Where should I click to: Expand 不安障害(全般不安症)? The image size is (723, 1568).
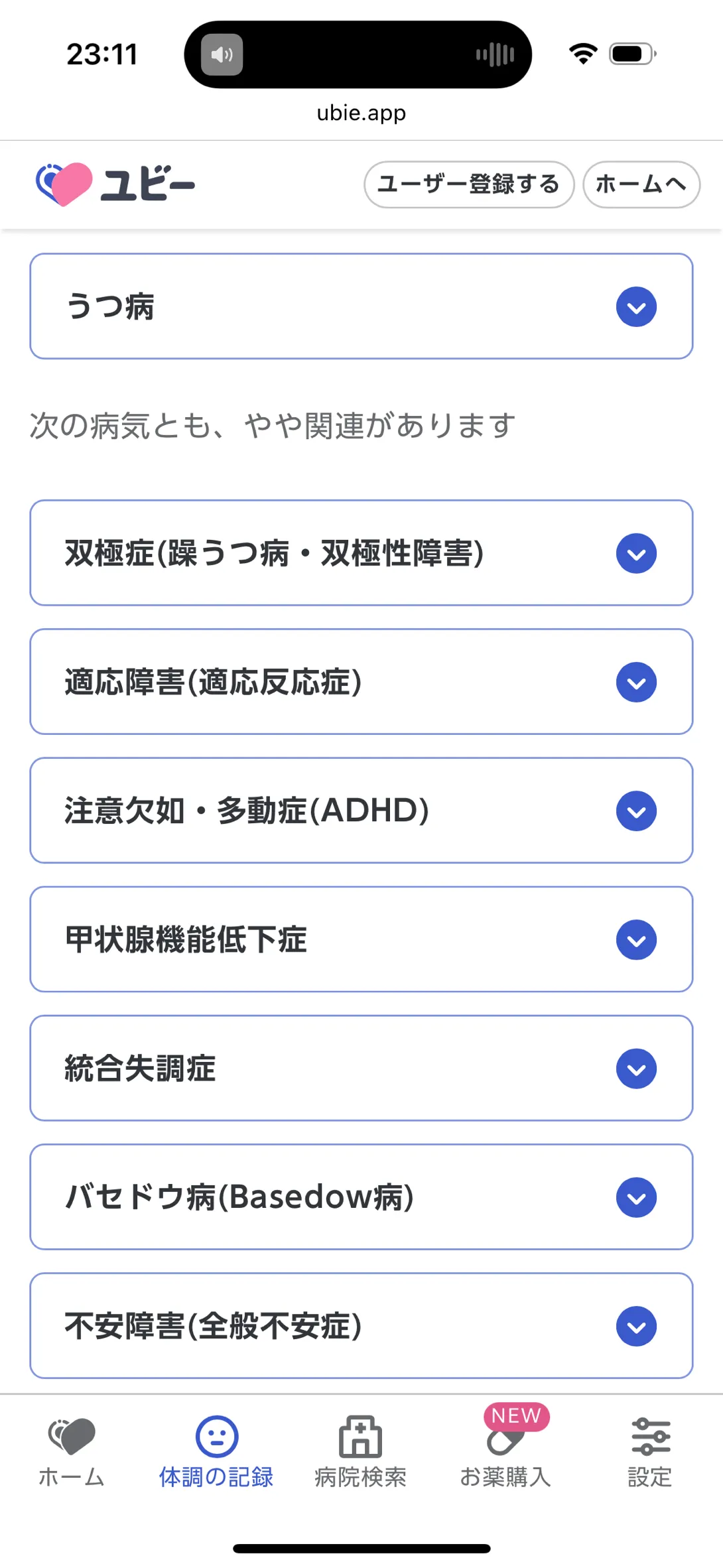361,1325
